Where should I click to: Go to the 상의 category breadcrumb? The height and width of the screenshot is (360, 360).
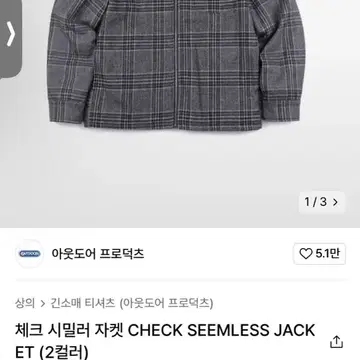[25, 303]
